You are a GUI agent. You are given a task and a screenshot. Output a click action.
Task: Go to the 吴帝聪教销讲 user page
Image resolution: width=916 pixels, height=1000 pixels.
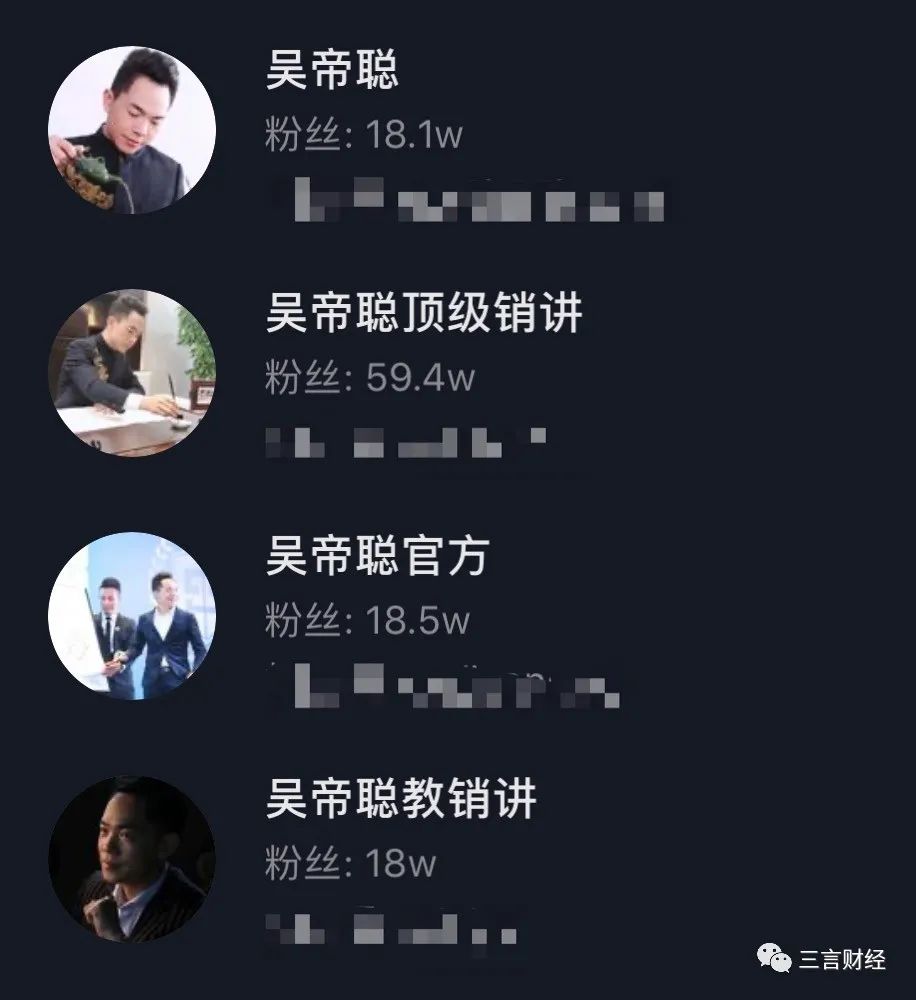coord(401,799)
